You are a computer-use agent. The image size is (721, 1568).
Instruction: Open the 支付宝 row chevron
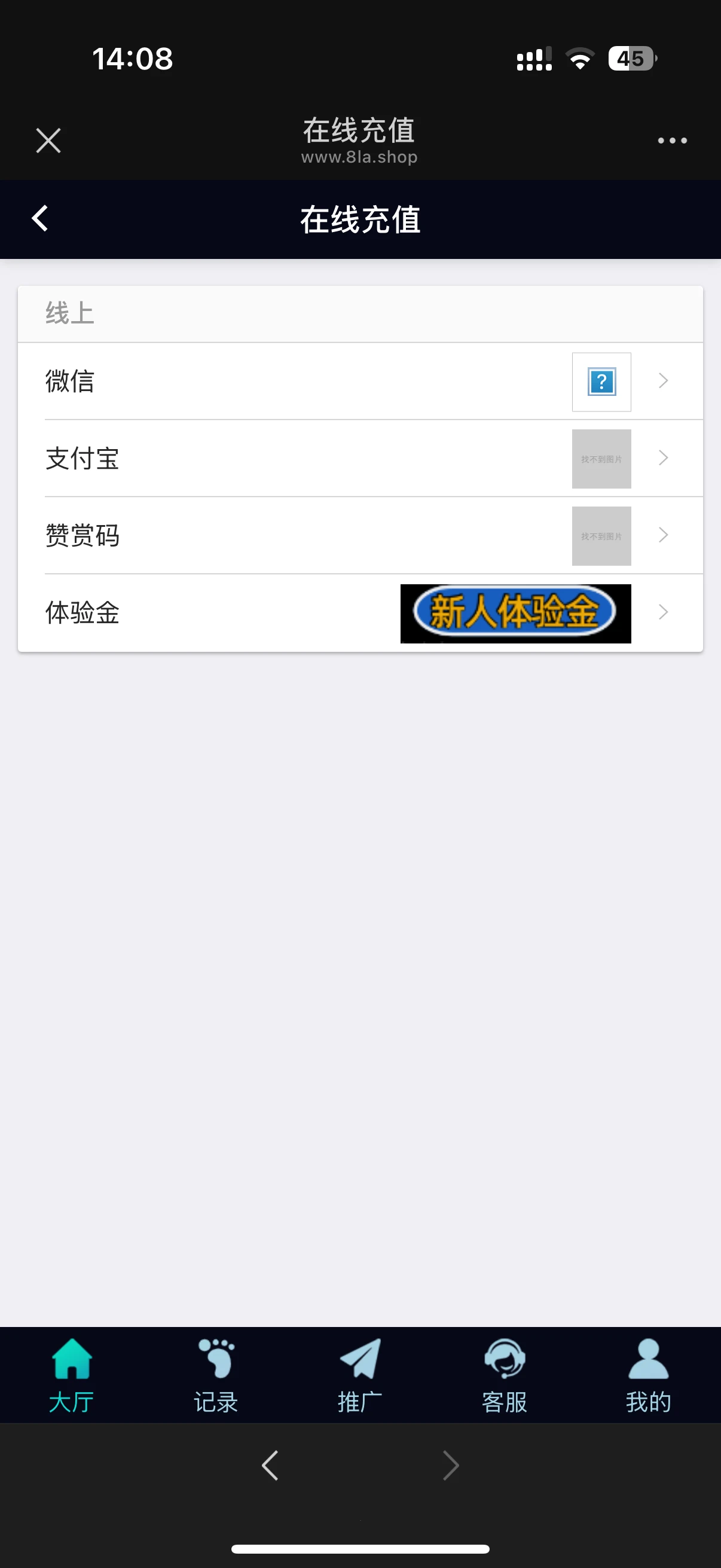tap(662, 458)
